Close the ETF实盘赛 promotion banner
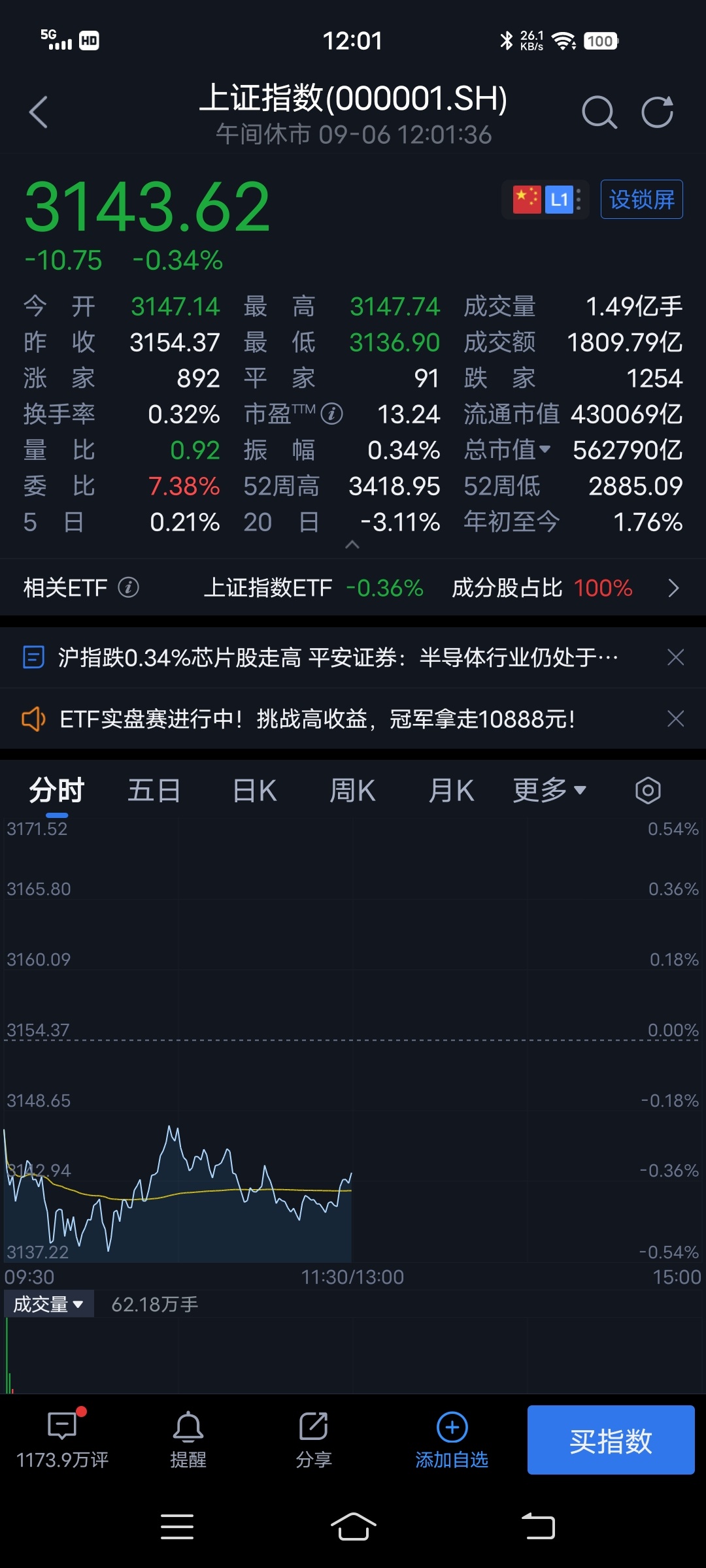Screen dimensions: 706x1568 tap(675, 719)
